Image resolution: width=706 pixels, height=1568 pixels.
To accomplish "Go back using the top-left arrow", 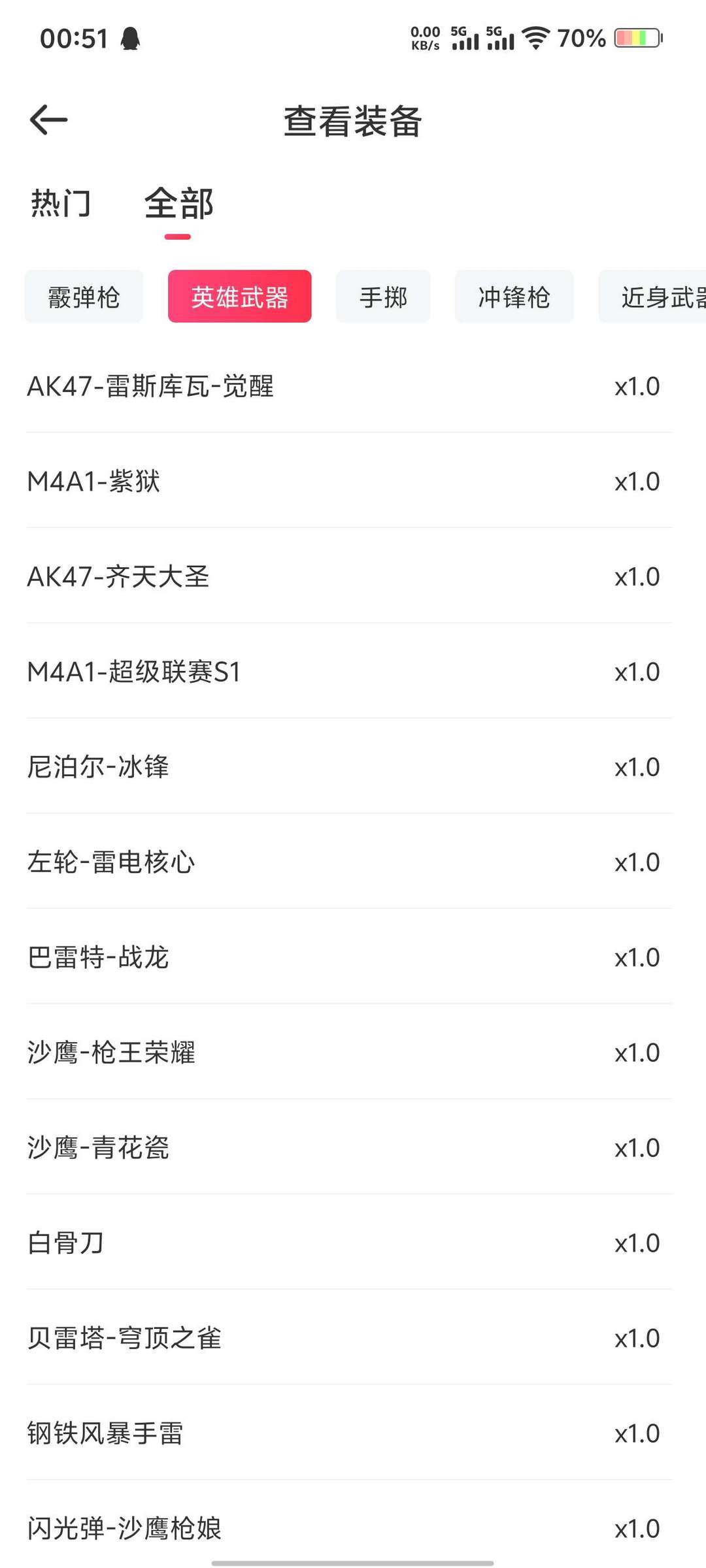I will click(49, 120).
